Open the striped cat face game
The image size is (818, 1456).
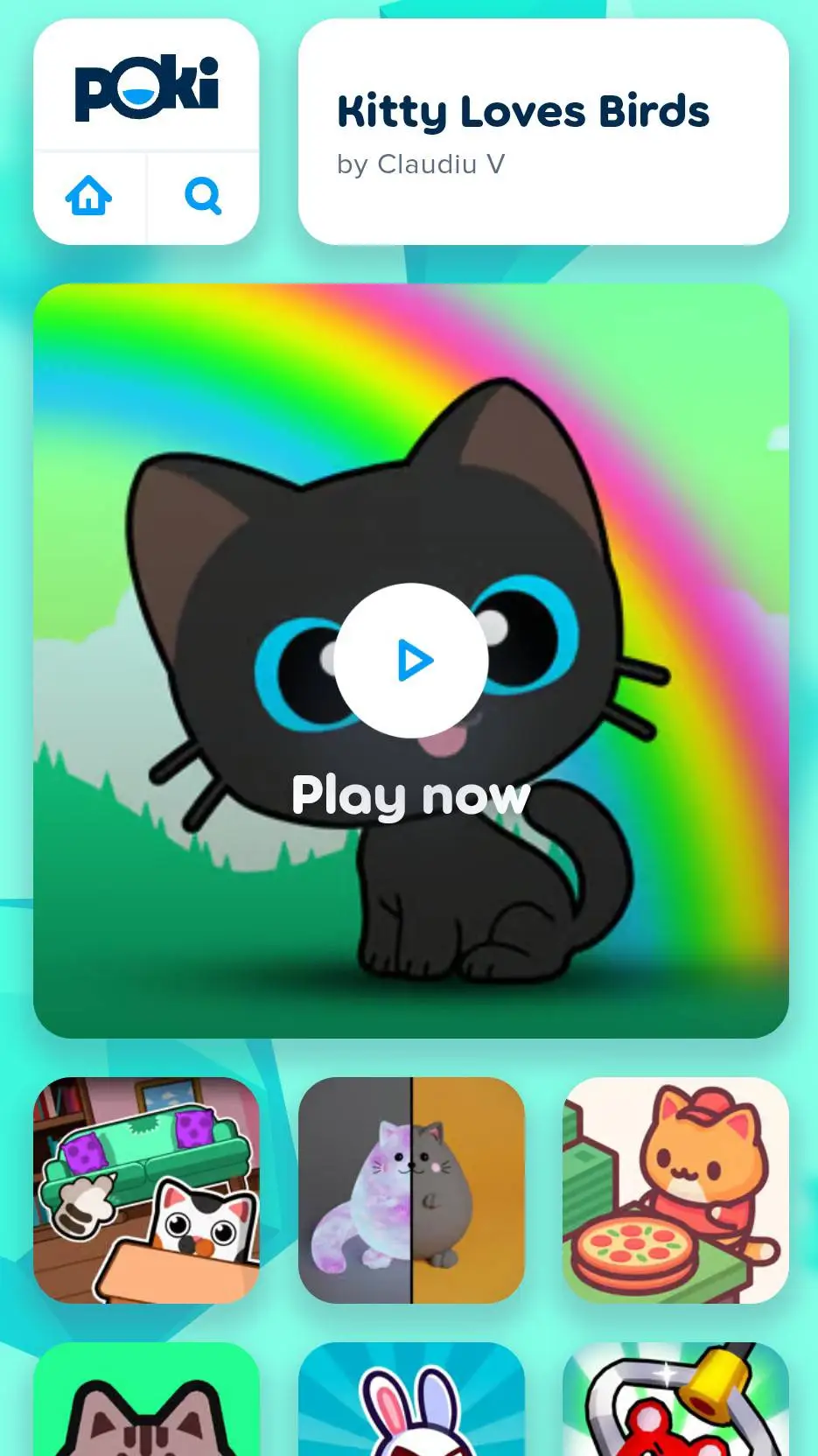[x=146, y=1400]
